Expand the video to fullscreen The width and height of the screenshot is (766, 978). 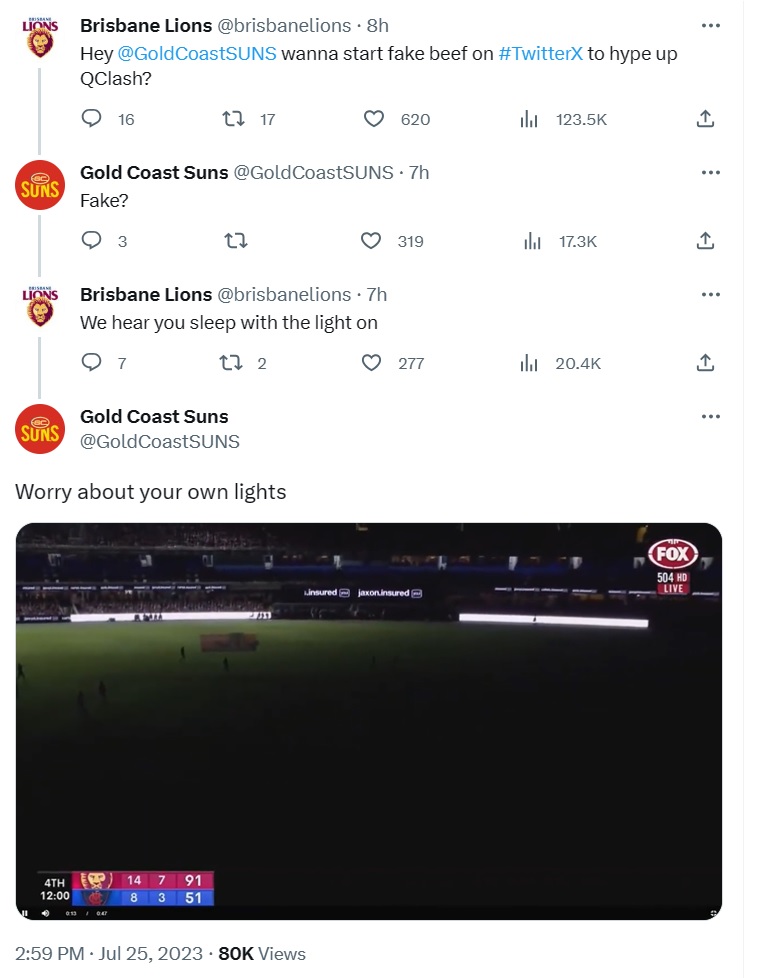pos(713,912)
